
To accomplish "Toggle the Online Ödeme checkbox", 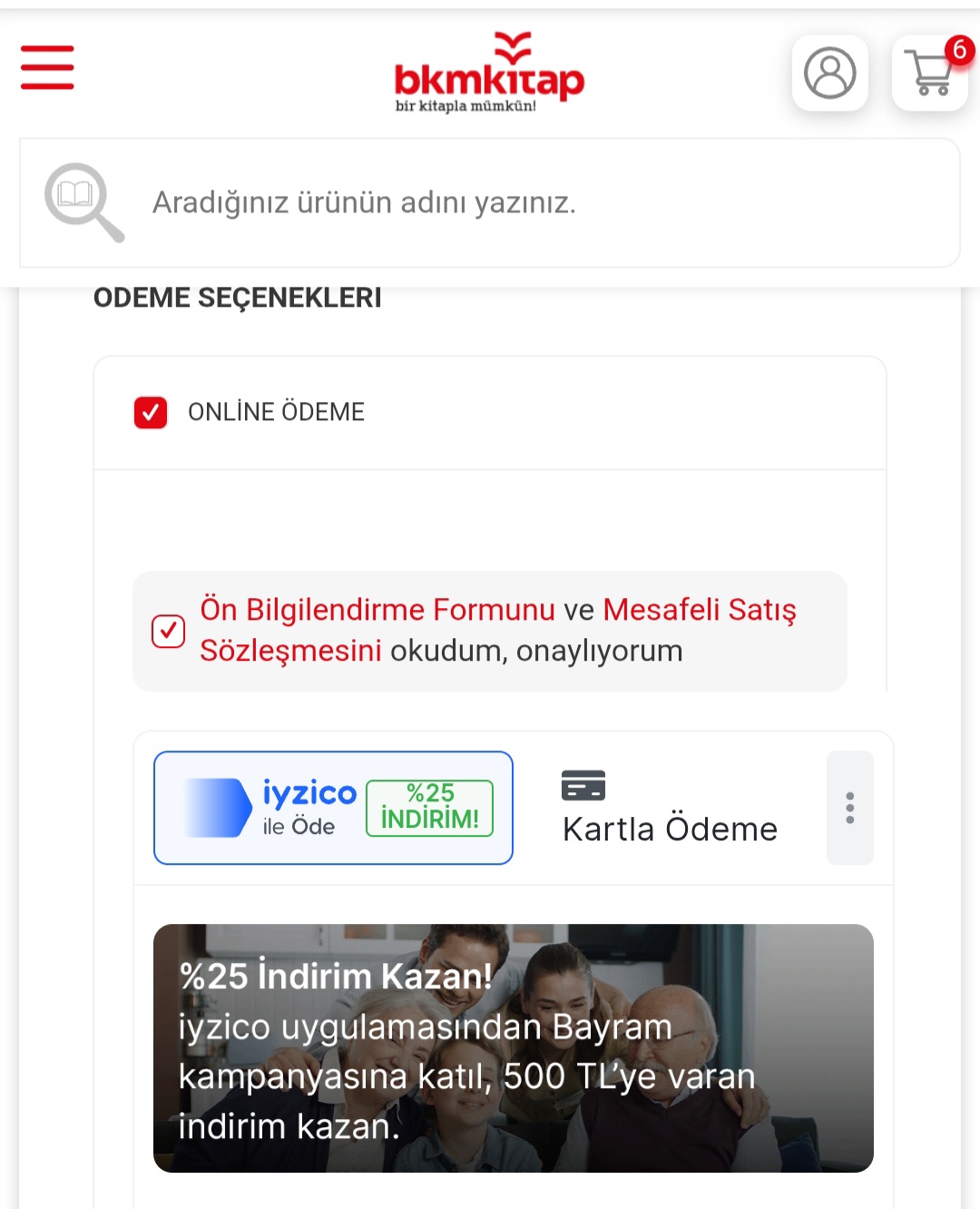I will [x=151, y=412].
